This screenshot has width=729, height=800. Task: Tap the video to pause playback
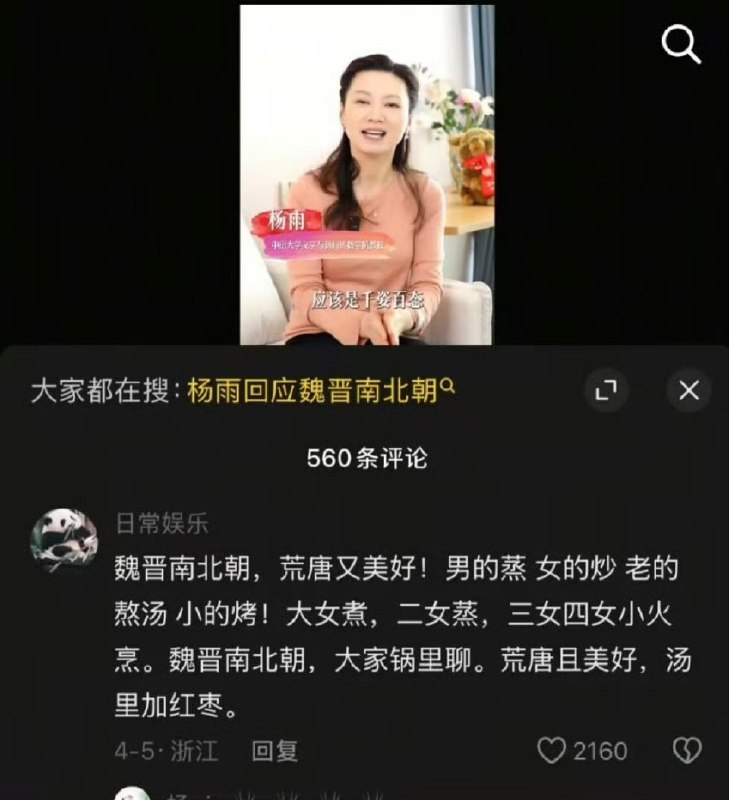pyautogui.click(x=366, y=175)
